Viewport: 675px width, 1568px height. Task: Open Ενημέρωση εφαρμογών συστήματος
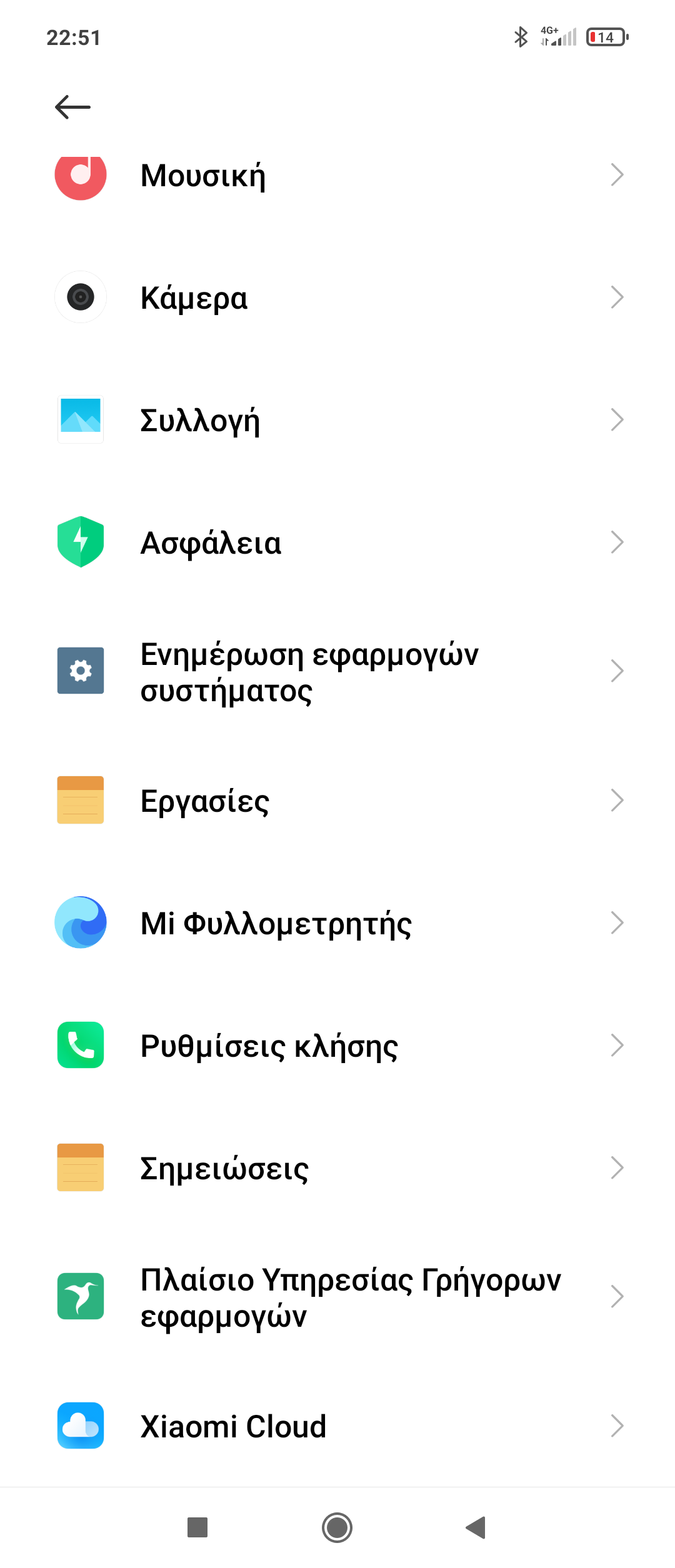point(337,672)
